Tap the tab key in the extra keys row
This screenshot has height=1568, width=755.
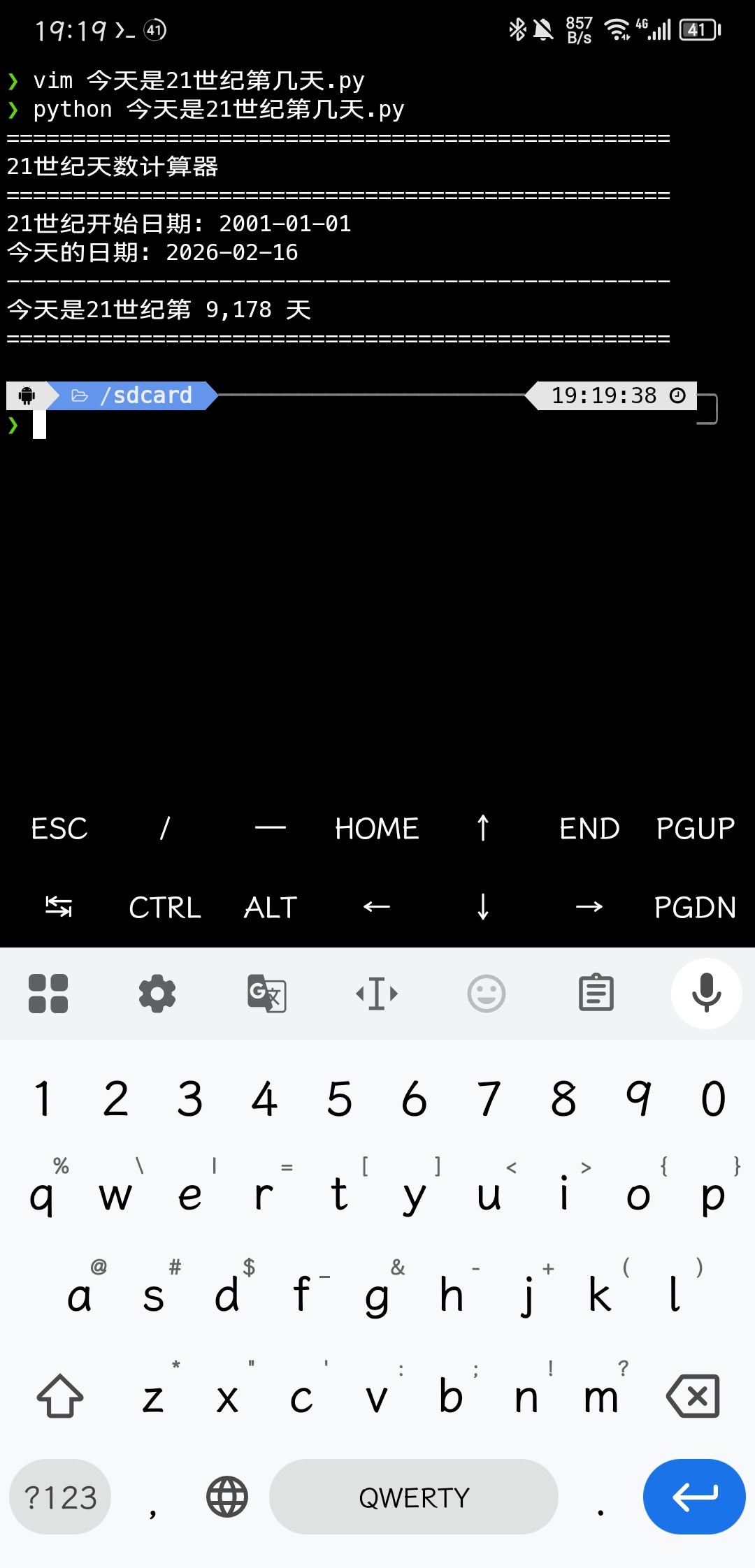[59, 908]
